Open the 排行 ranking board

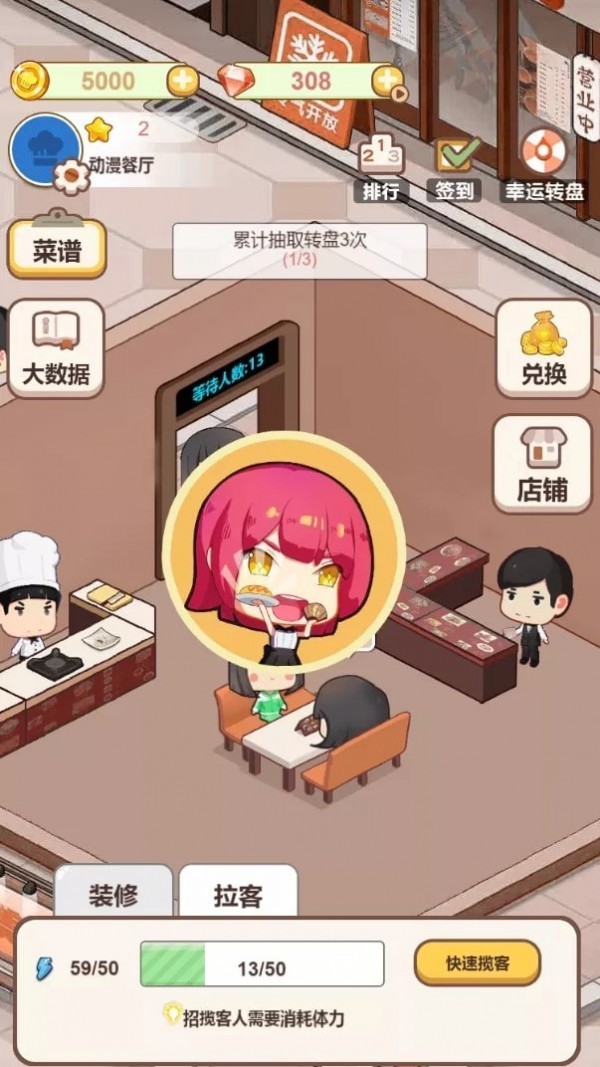[x=380, y=168]
